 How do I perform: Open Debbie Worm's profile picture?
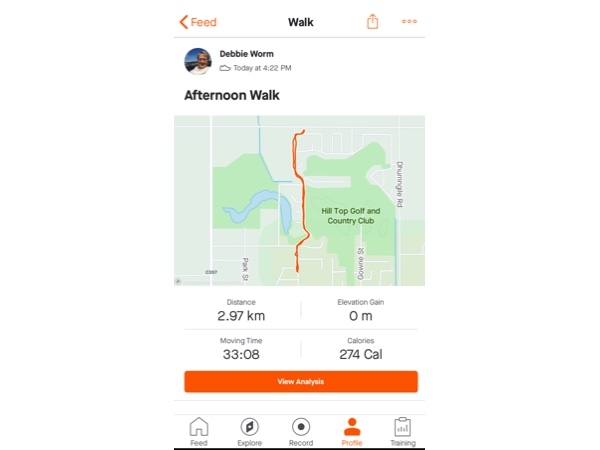click(x=198, y=61)
